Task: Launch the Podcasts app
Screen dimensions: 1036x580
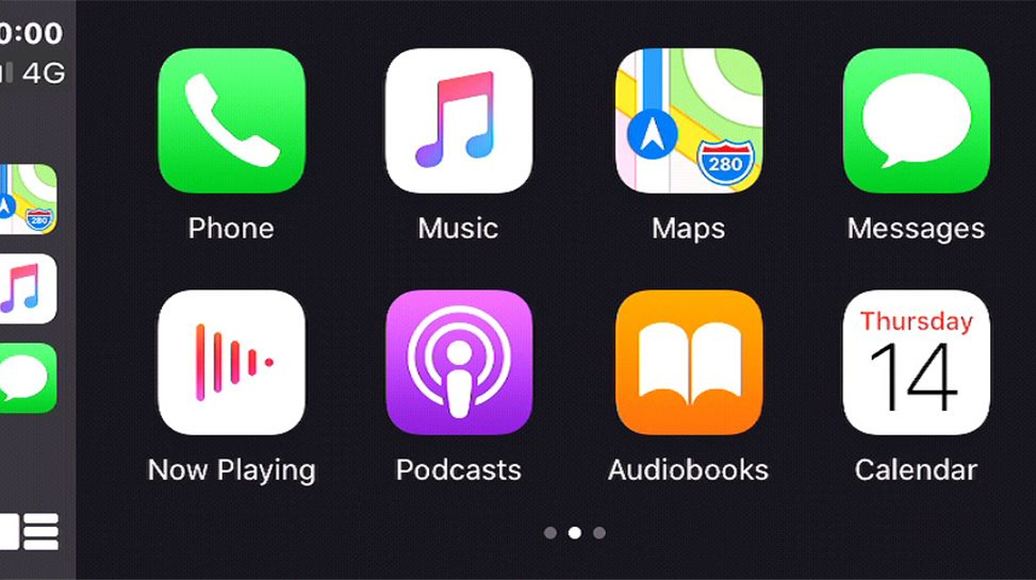Action: coord(459,363)
